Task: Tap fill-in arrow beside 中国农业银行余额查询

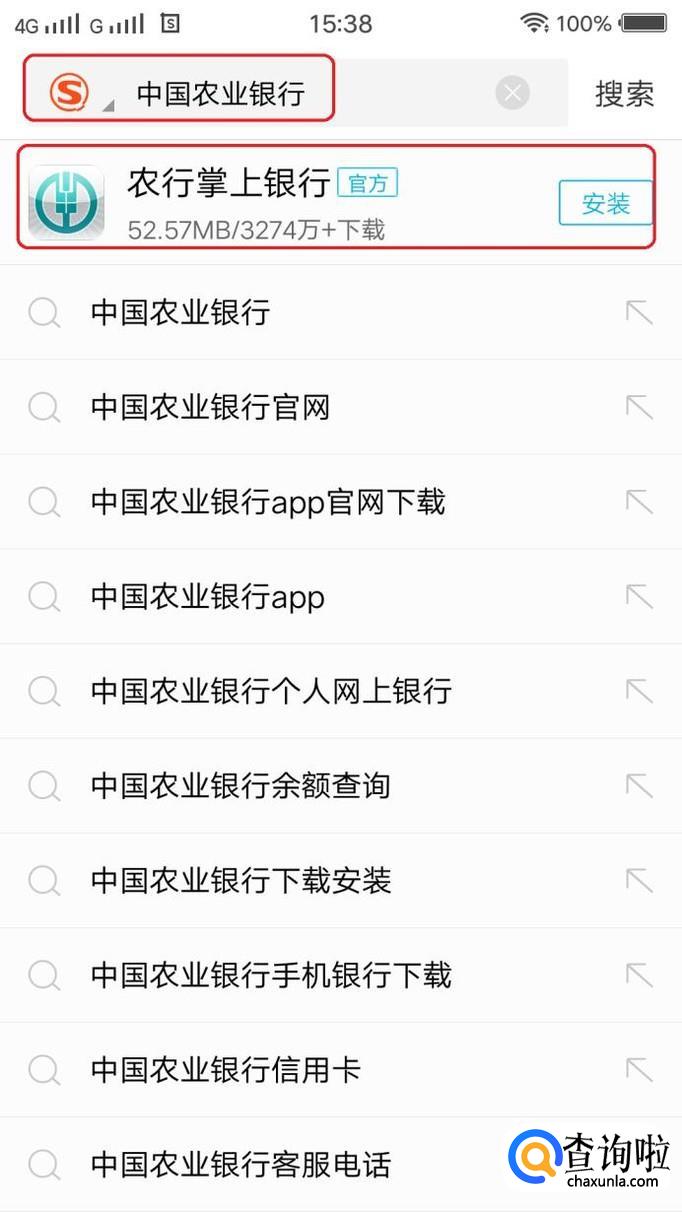Action: (639, 786)
